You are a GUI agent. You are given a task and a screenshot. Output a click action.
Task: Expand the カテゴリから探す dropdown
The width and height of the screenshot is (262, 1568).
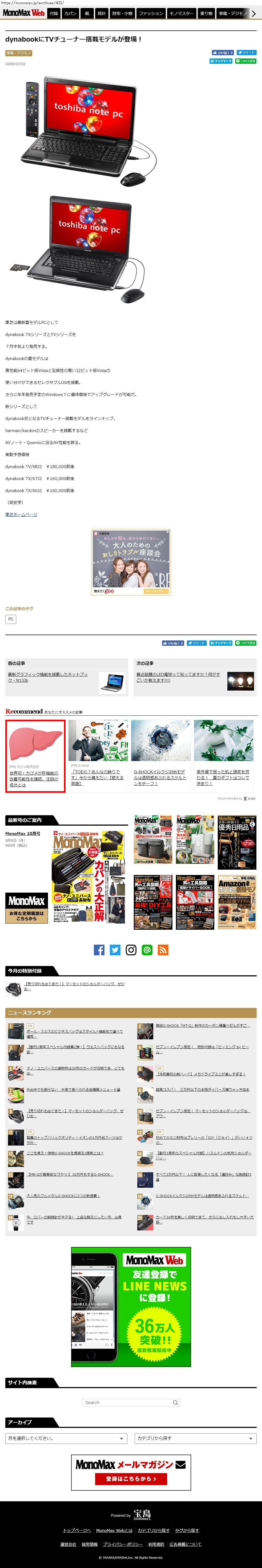[x=195, y=1438]
